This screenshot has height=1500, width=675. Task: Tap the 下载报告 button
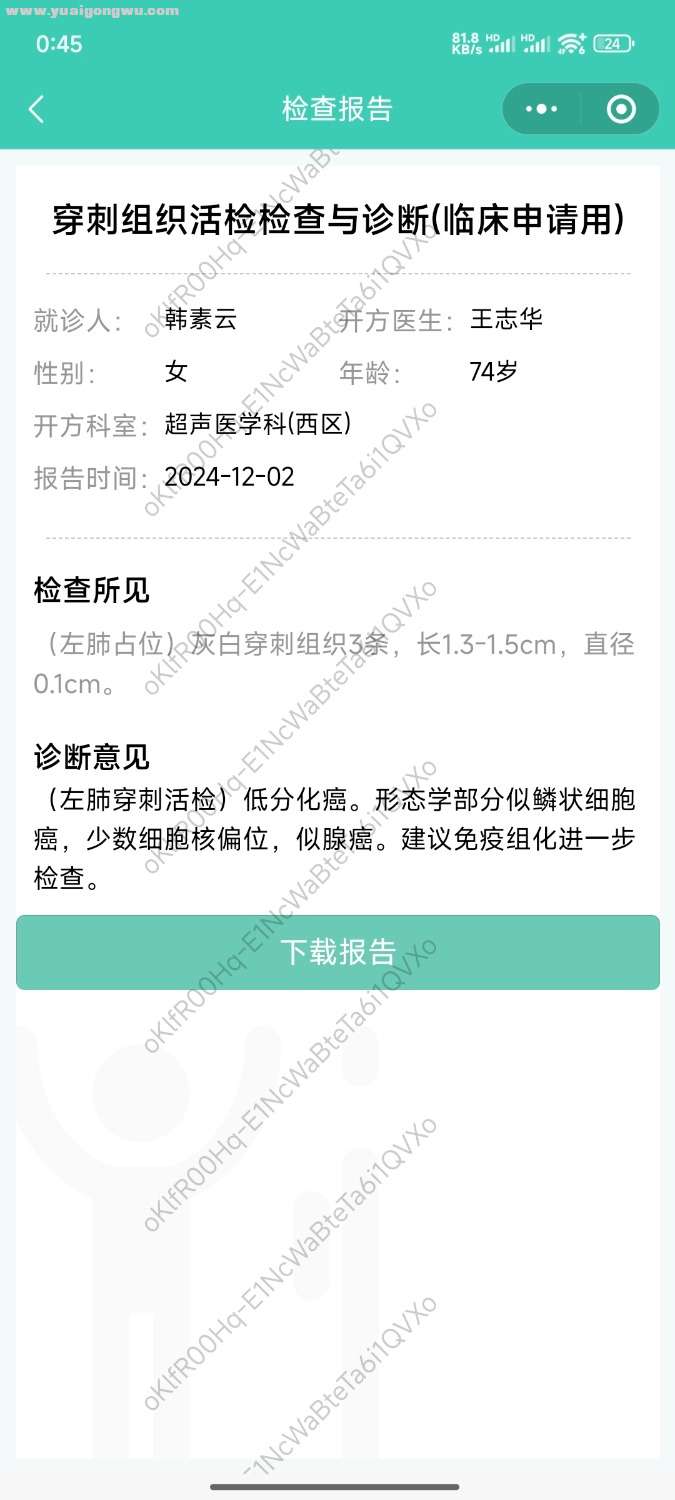tap(338, 952)
